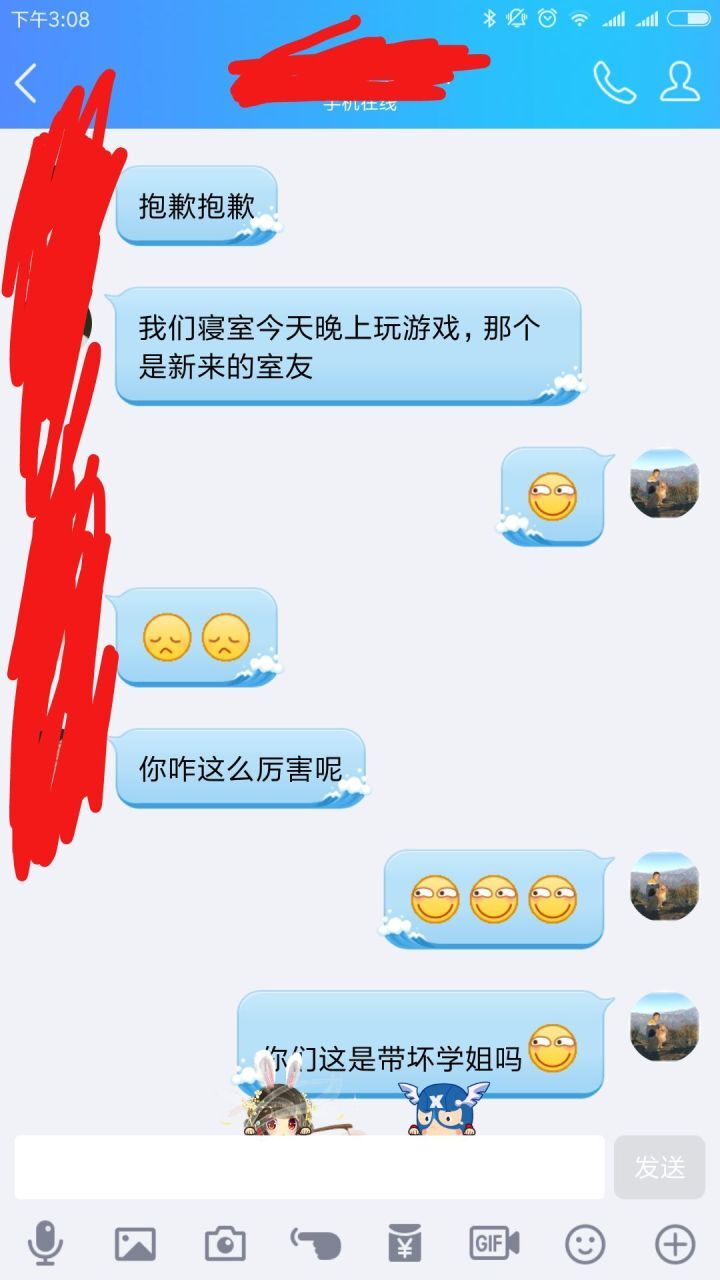Open the GIF video panel
This screenshot has height=1280, width=720.
click(x=495, y=1244)
